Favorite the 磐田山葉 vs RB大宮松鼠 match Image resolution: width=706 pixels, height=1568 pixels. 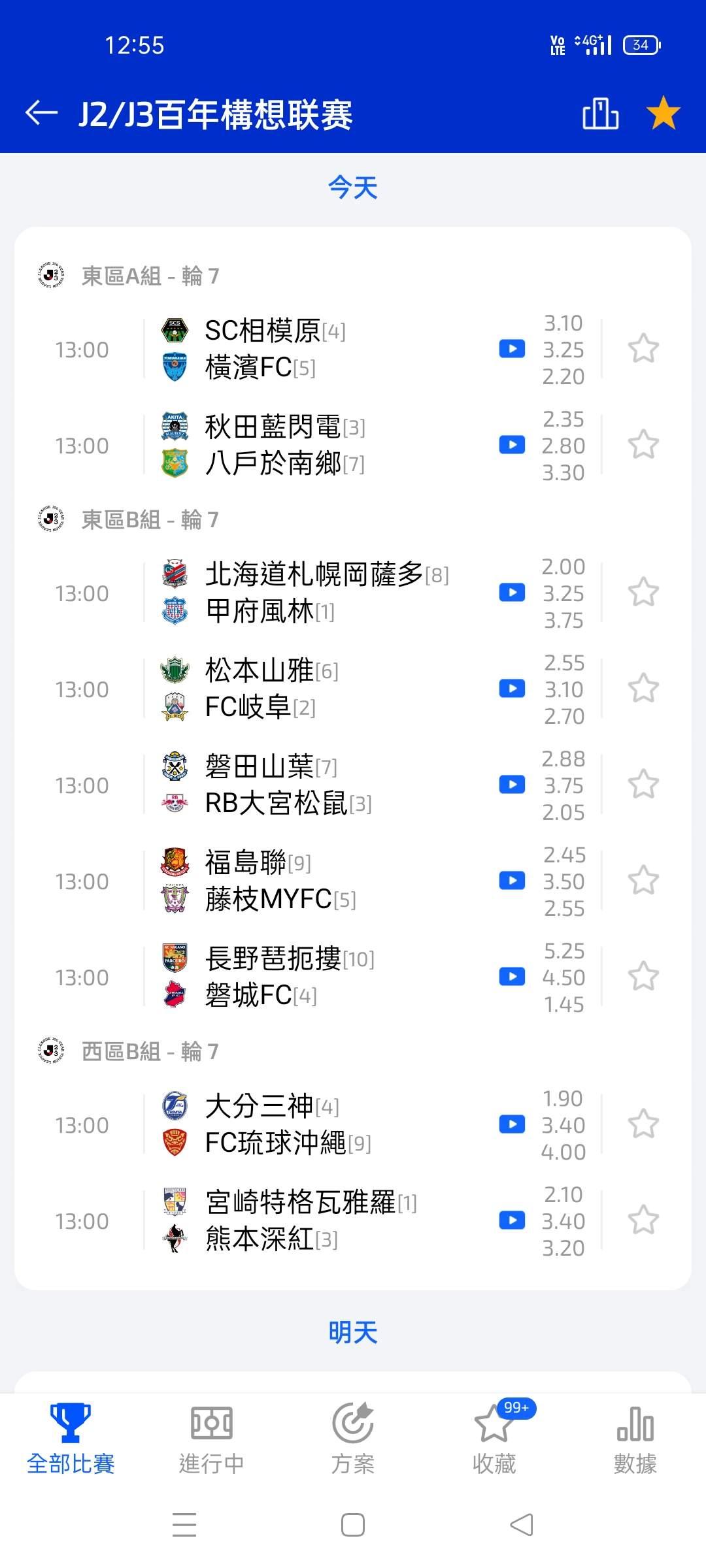click(643, 785)
